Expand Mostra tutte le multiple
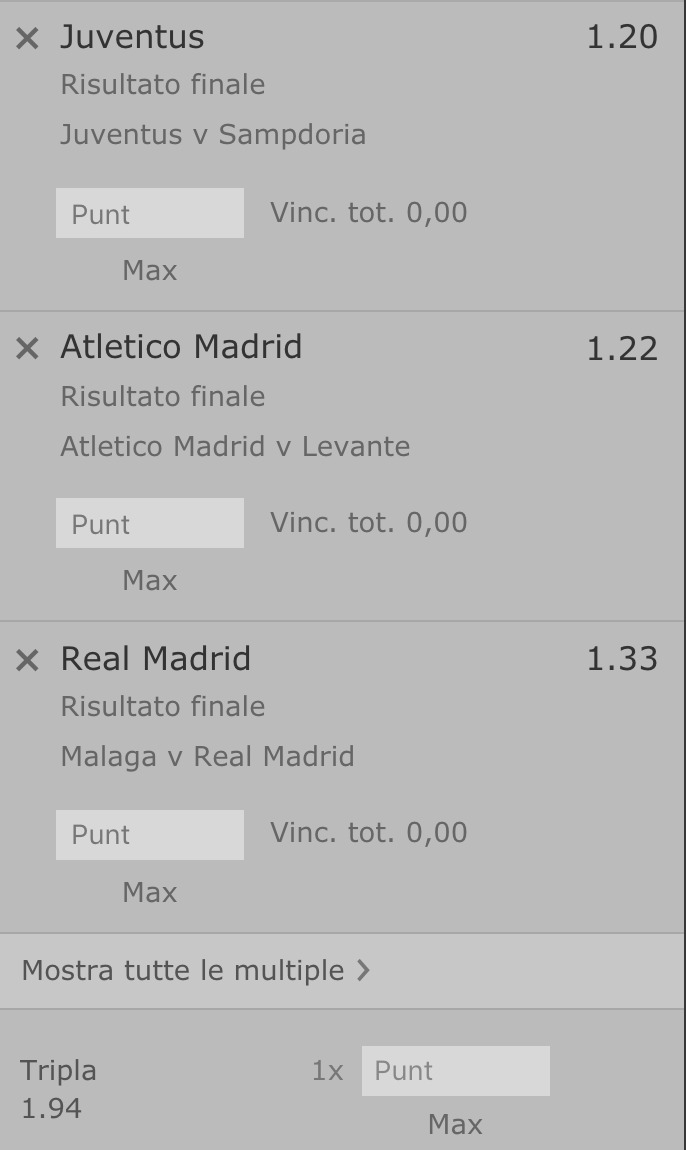The width and height of the screenshot is (686, 1150). [x=342, y=970]
